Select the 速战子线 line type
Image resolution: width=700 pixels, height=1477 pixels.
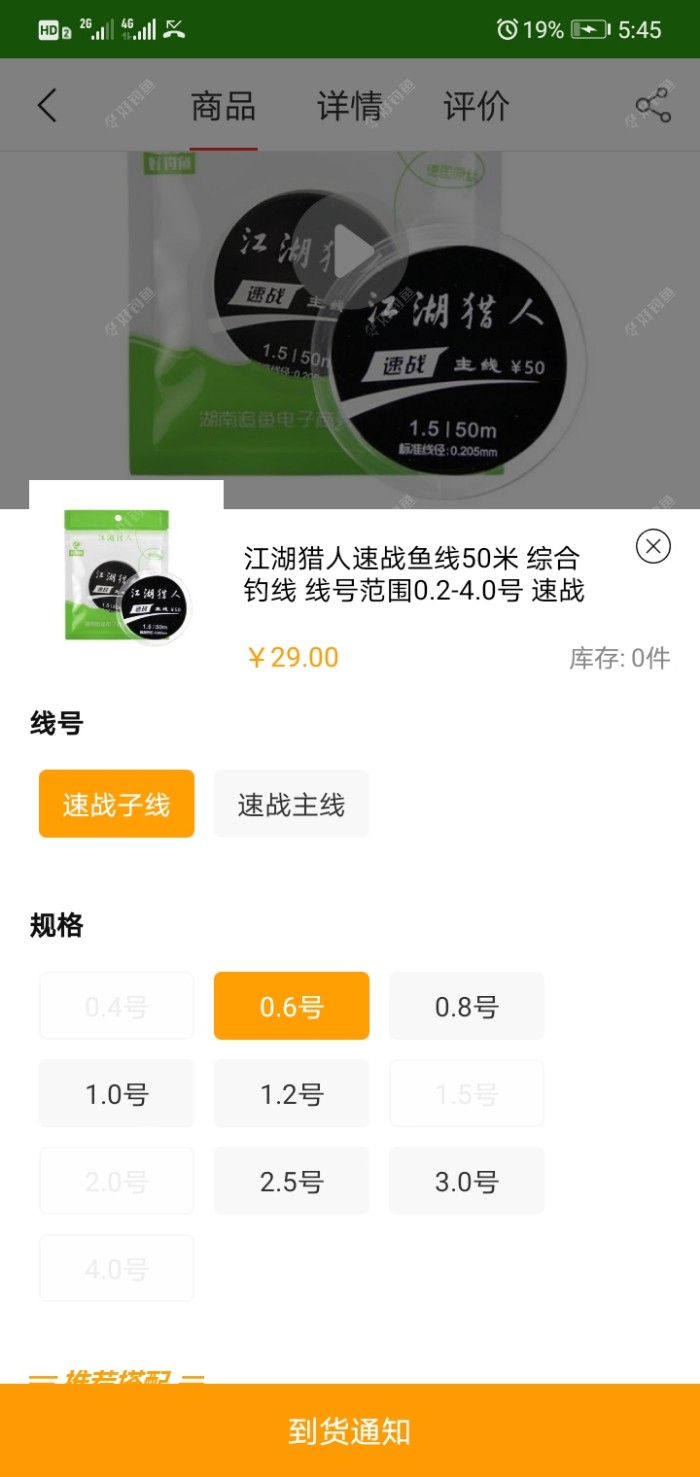[x=116, y=804]
